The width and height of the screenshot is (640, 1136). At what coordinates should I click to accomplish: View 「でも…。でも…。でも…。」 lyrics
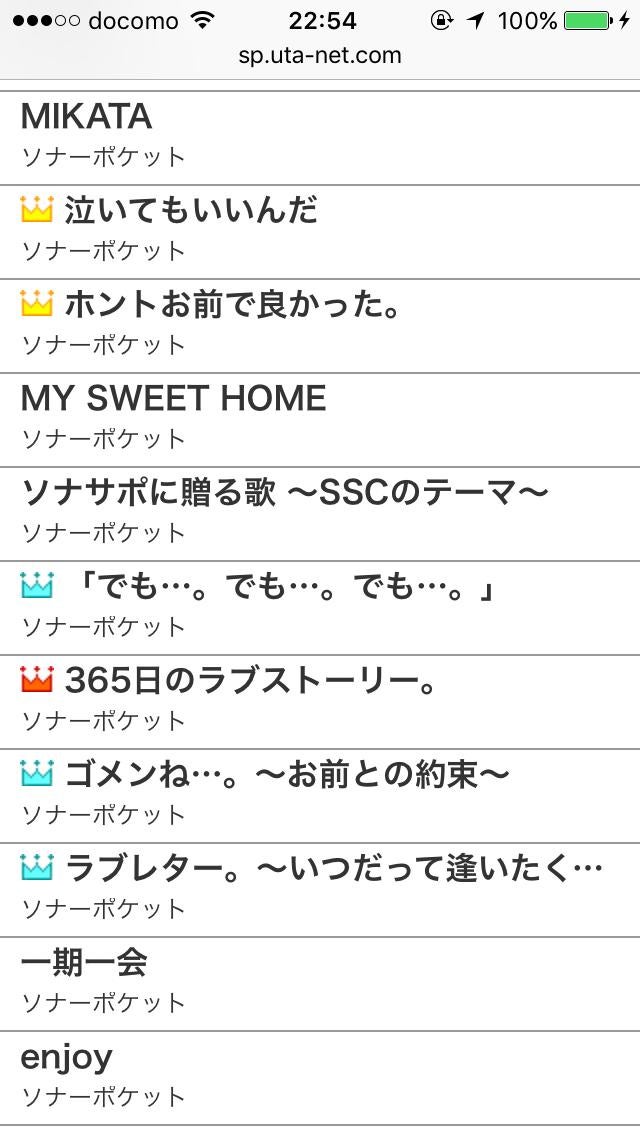pyautogui.click(x=280, y=588)
